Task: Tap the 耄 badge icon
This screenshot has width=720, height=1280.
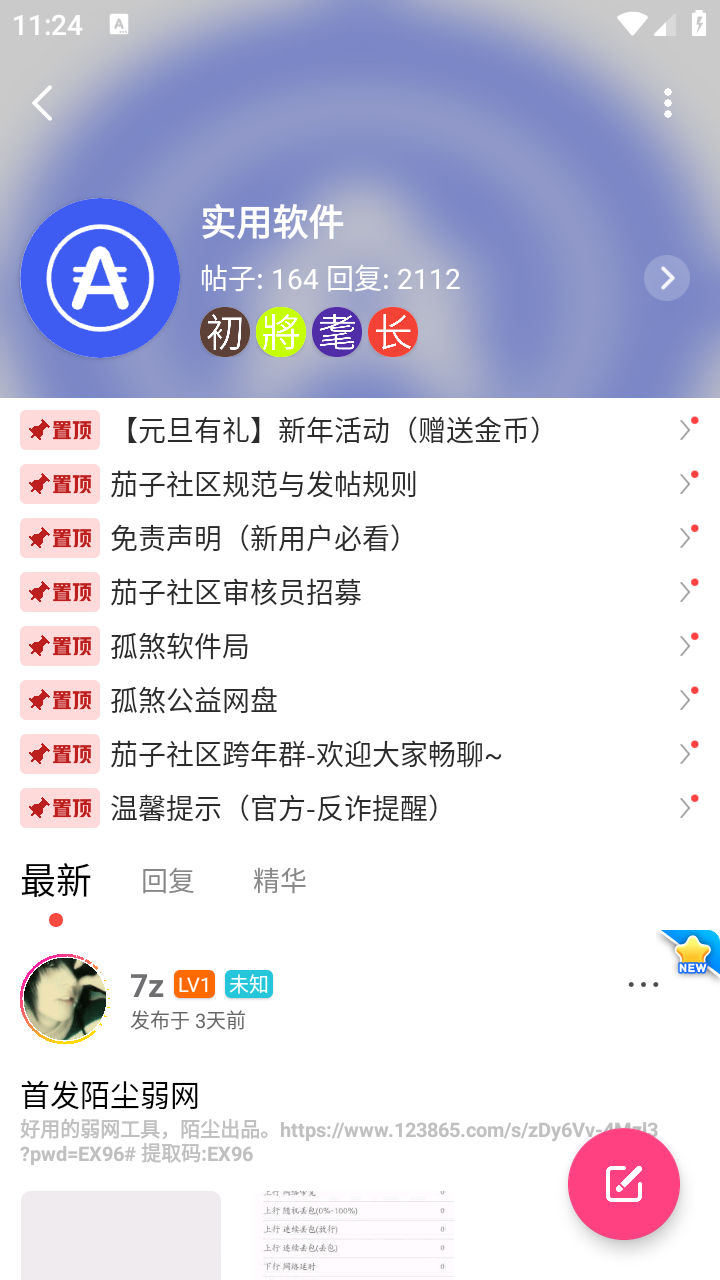Action: (x=336, y=331)
